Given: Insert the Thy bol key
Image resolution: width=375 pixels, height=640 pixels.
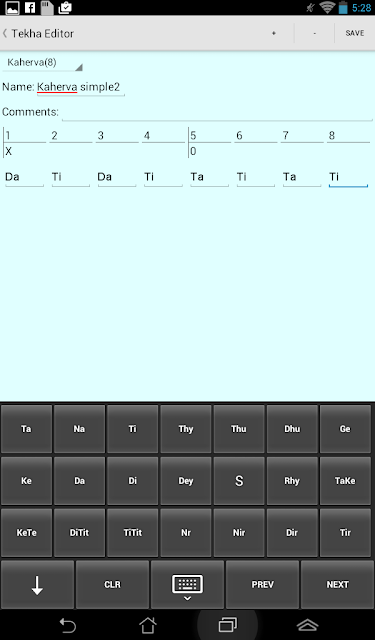Looking at the screenshot, I should pos(186,429).
